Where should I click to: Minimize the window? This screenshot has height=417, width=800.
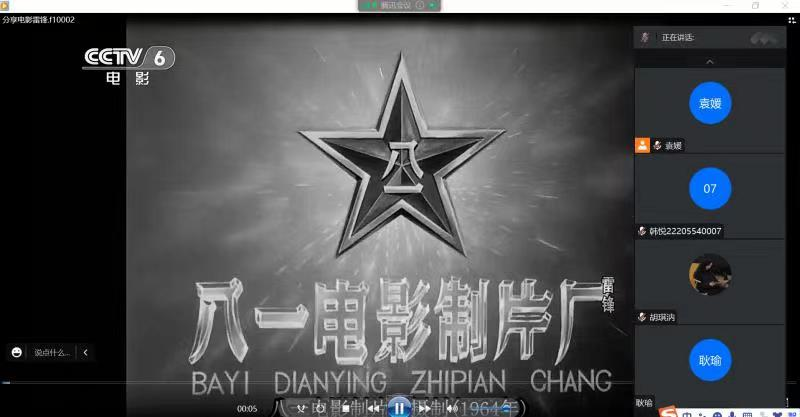728,6
